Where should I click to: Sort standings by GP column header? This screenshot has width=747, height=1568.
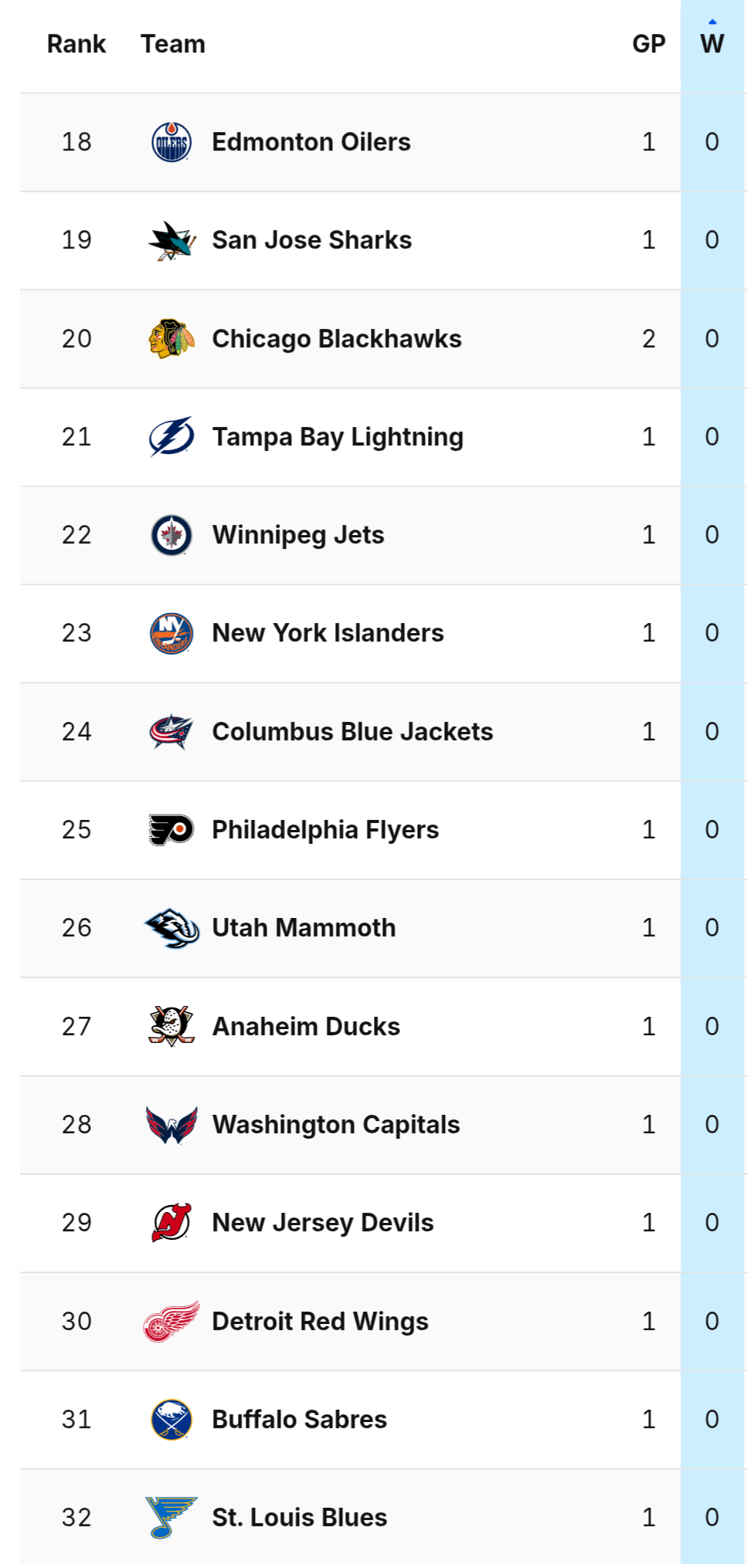(x=648, y=44)
